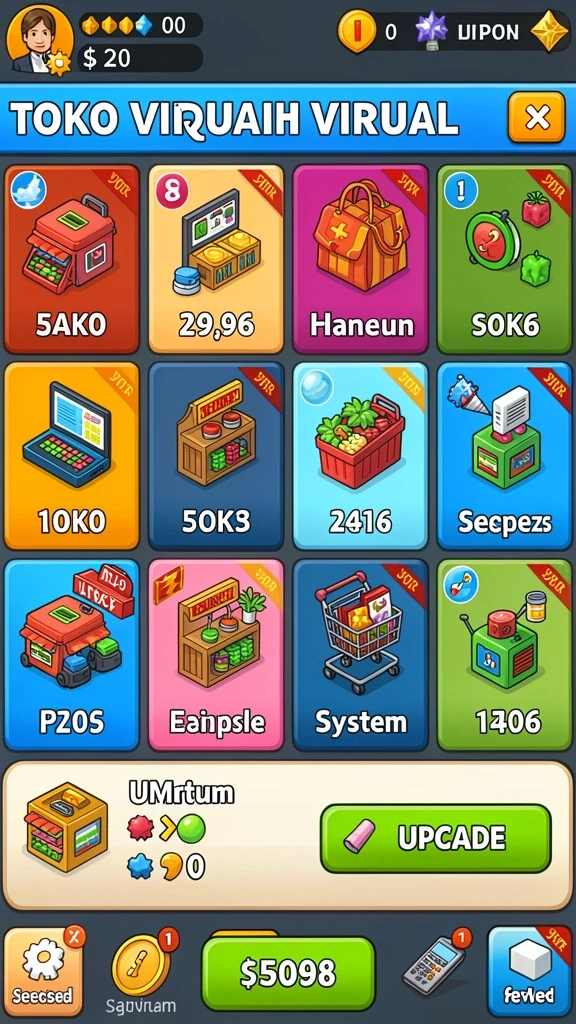This screenshot has width=576, height=1024.
Task: Select the 2416 grocery basket card
Action: pyautogui.click(x=360, y=456)
